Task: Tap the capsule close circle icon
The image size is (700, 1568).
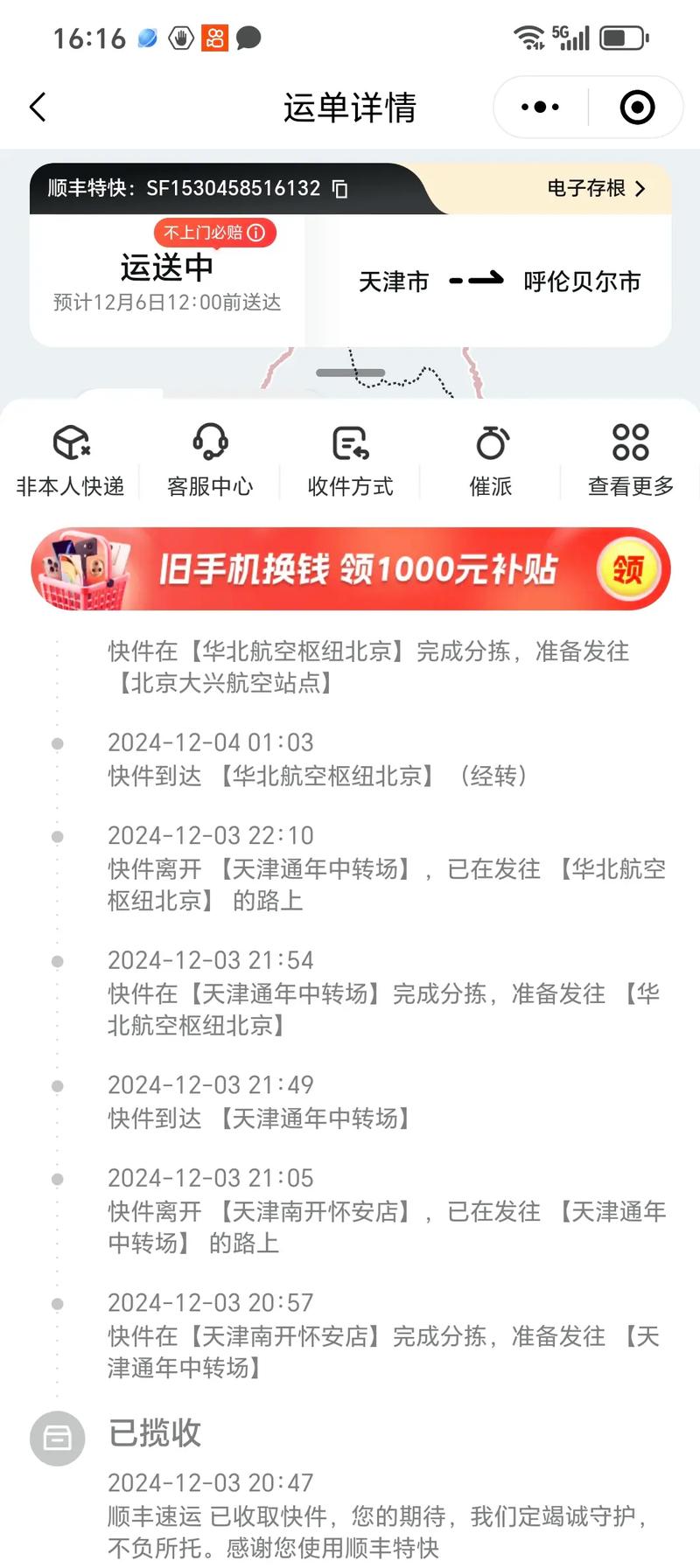Action: point(638,106)
